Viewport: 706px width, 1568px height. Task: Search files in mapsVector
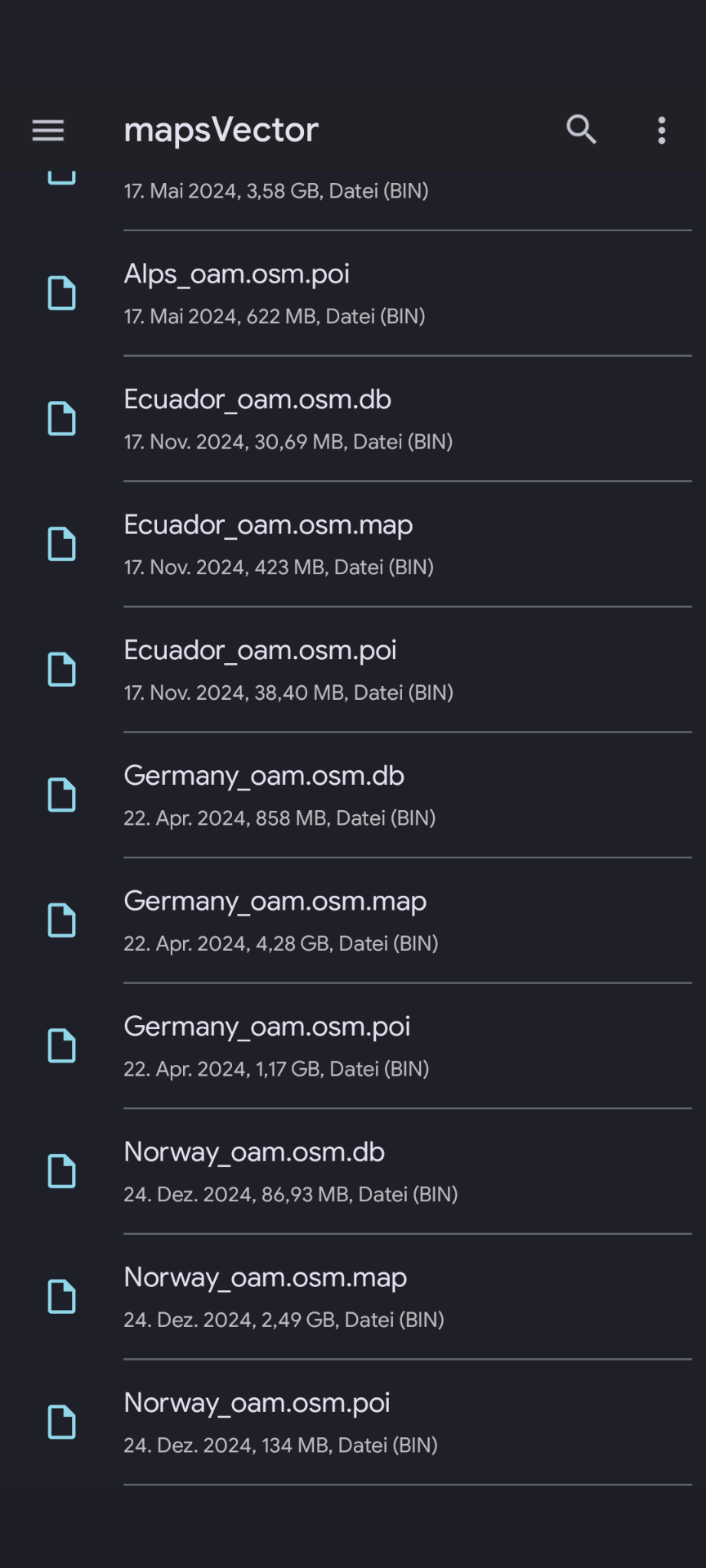point(581,130)
